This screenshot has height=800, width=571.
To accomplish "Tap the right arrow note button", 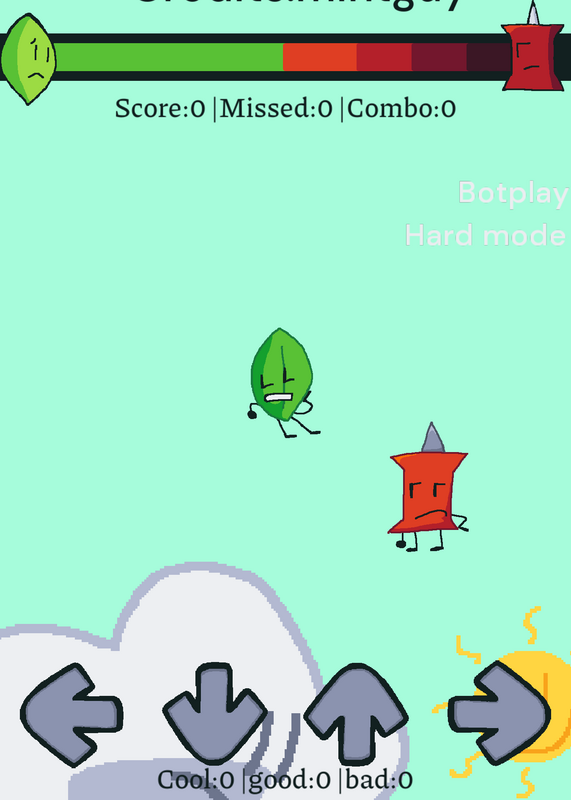I will pyautogui.click(x=500, y=713).
